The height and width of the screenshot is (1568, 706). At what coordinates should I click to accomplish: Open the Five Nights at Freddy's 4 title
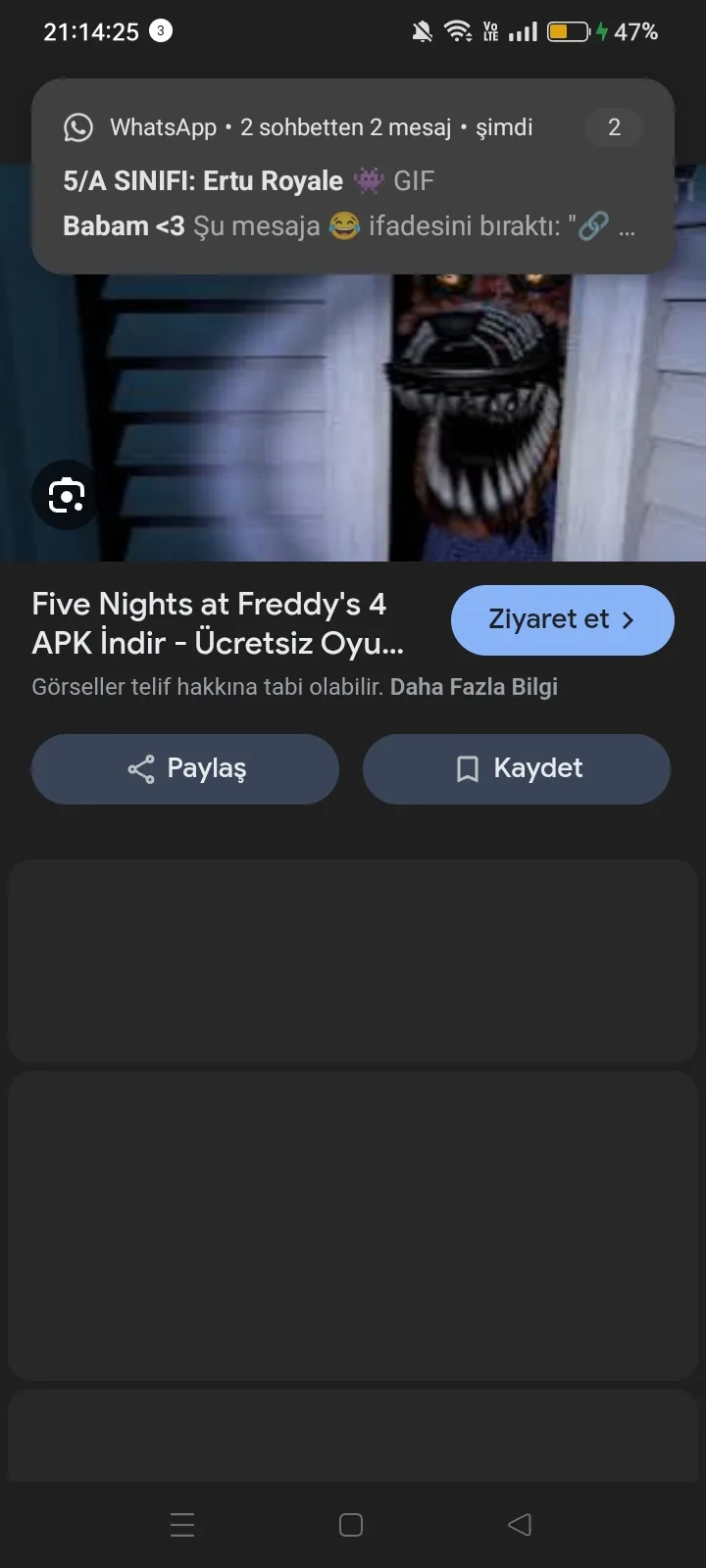218,623
